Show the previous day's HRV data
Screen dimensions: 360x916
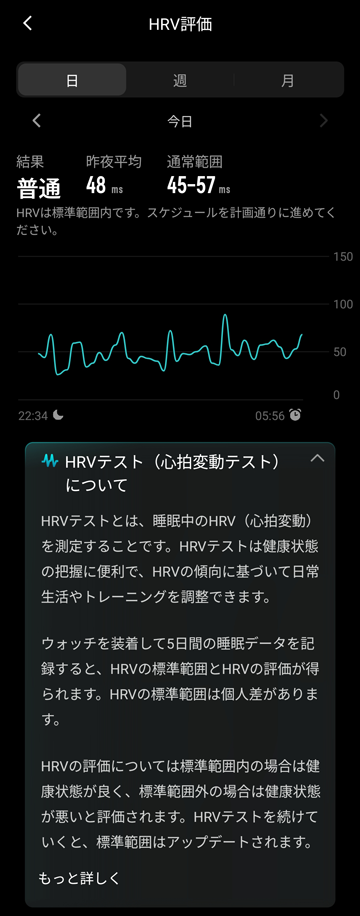click(36, 122)
